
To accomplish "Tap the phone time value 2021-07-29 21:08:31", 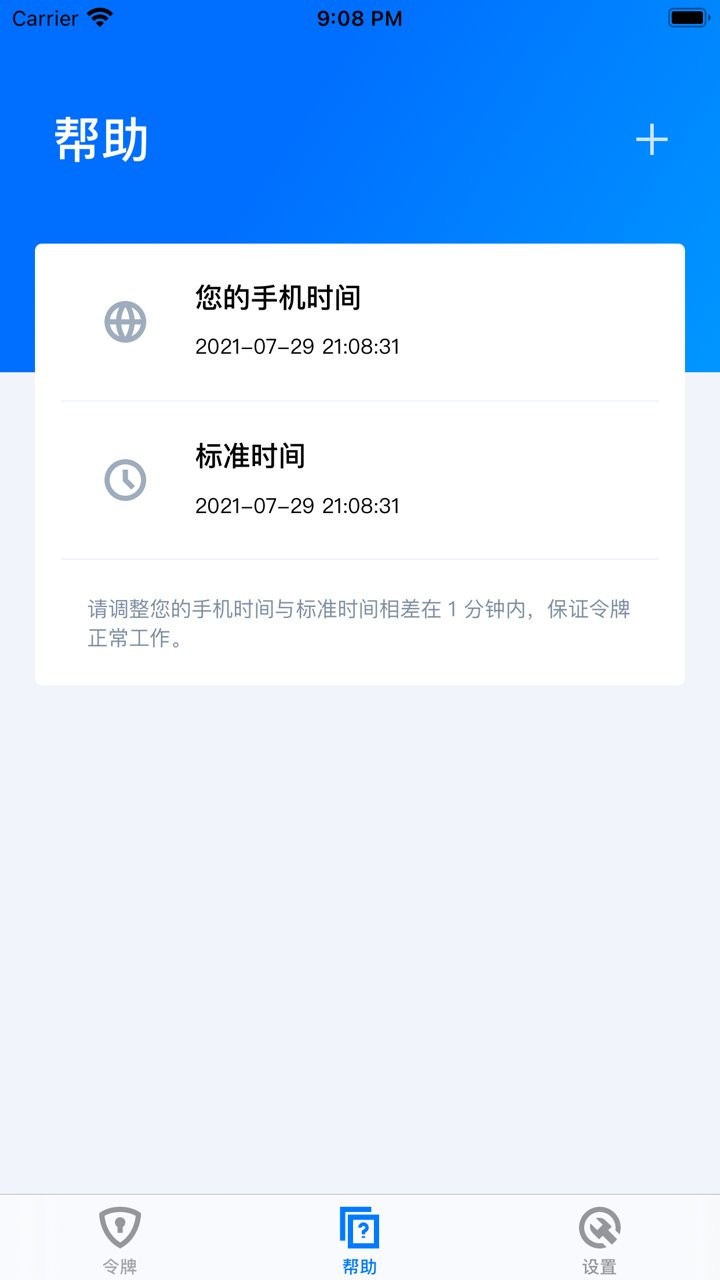I will pos(297,347).
